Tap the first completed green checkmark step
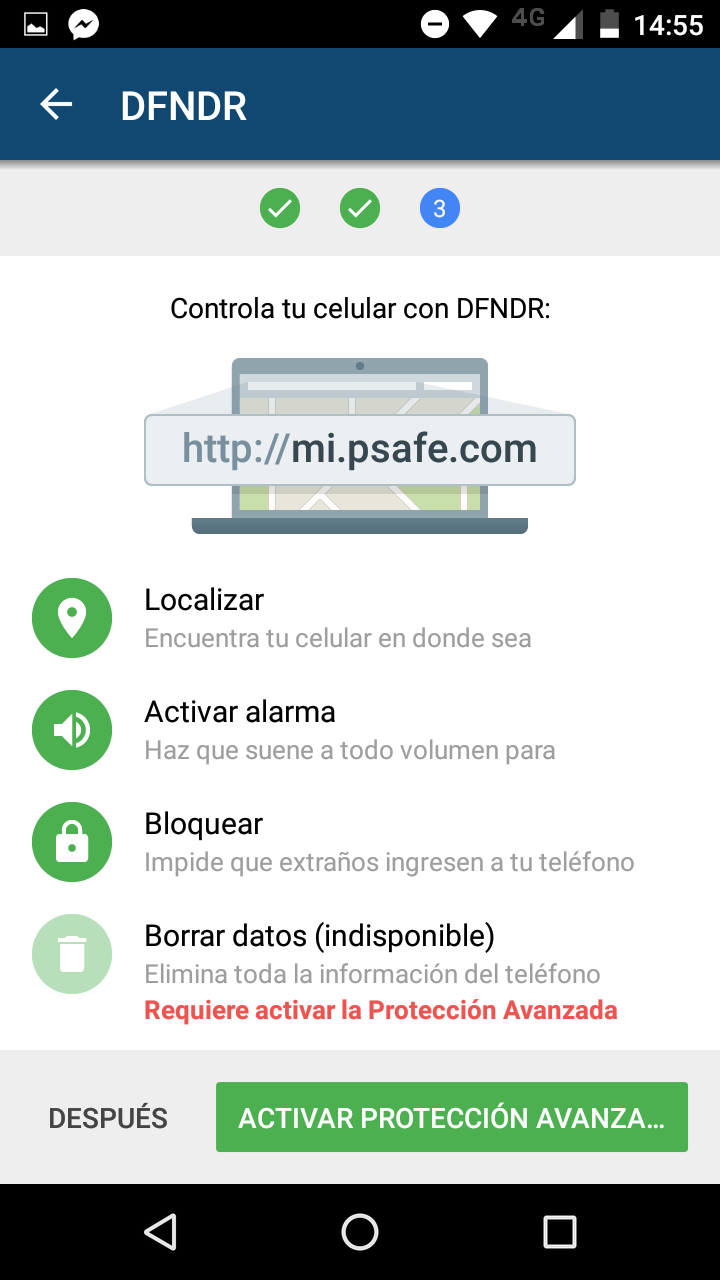 coord(280,208)
